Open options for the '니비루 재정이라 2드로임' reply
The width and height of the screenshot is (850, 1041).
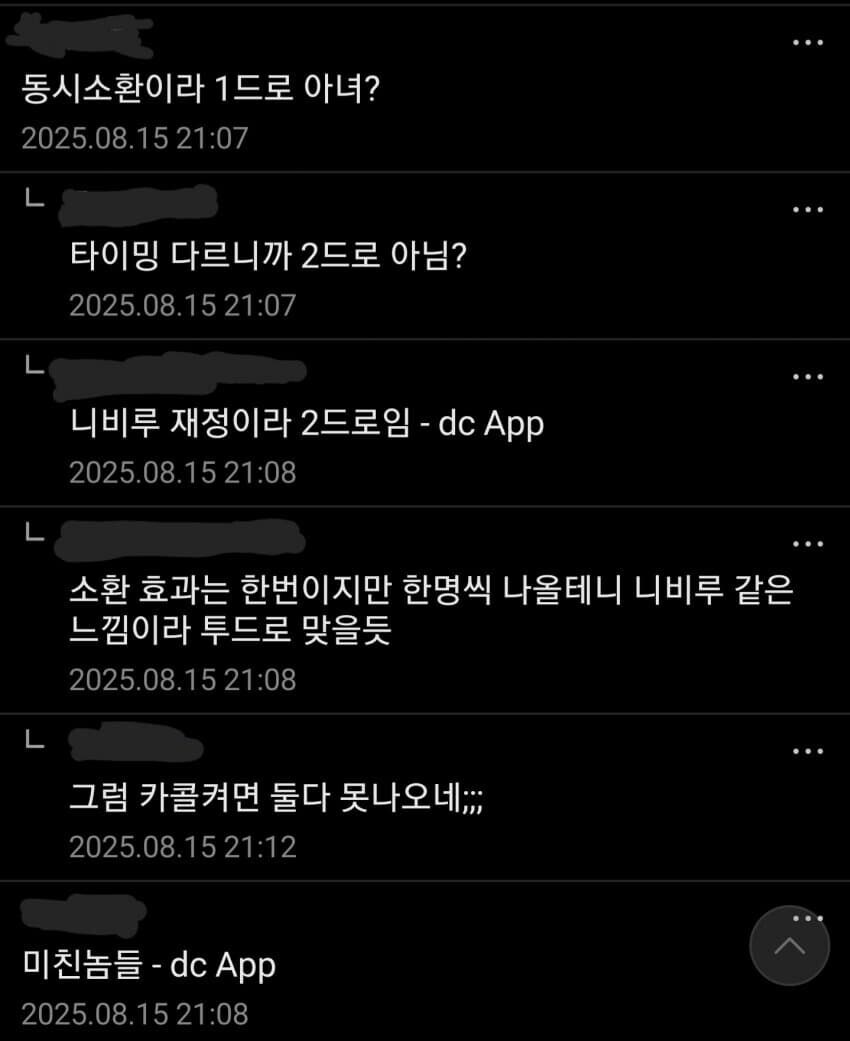coord(807,376)
